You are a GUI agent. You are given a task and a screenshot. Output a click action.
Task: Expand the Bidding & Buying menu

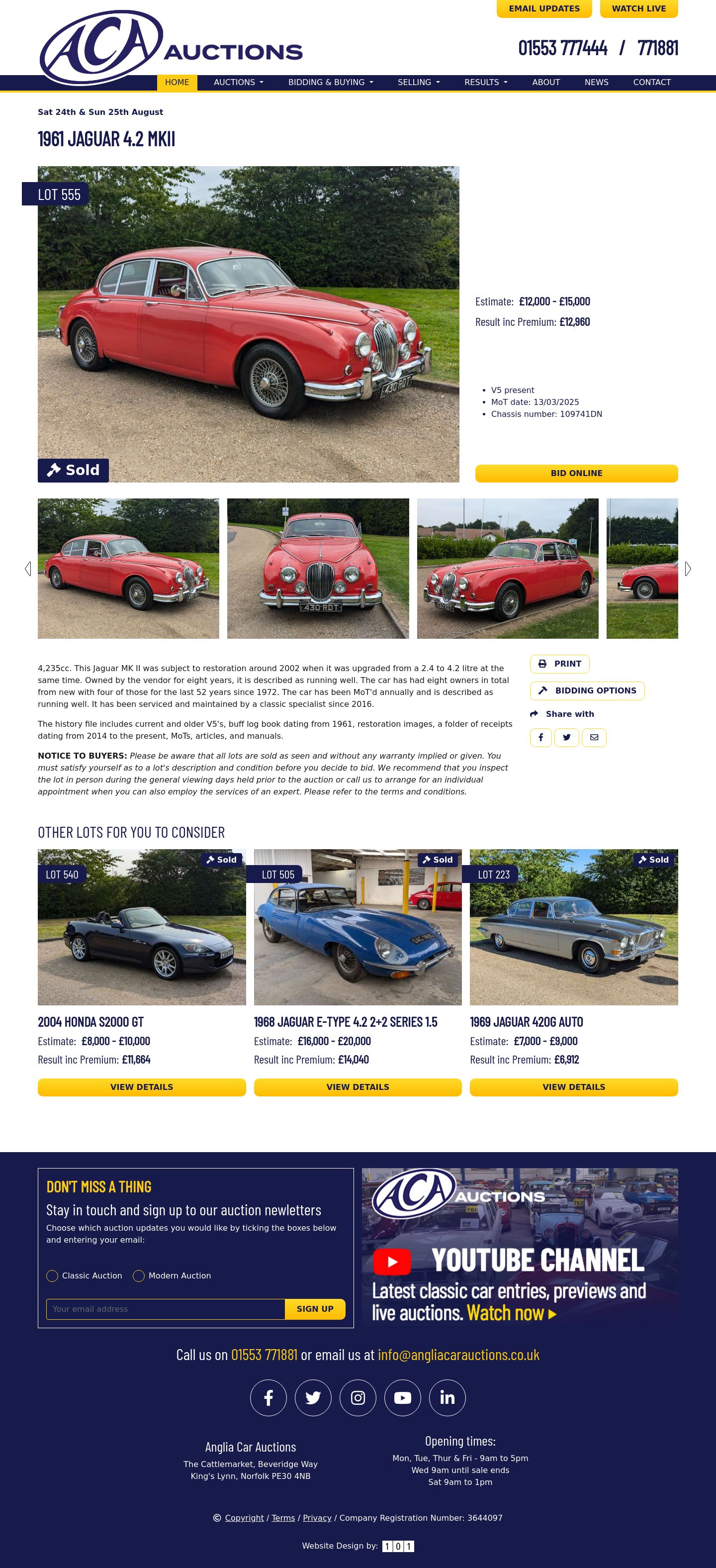pyautogui.click(x=330, y=82)
